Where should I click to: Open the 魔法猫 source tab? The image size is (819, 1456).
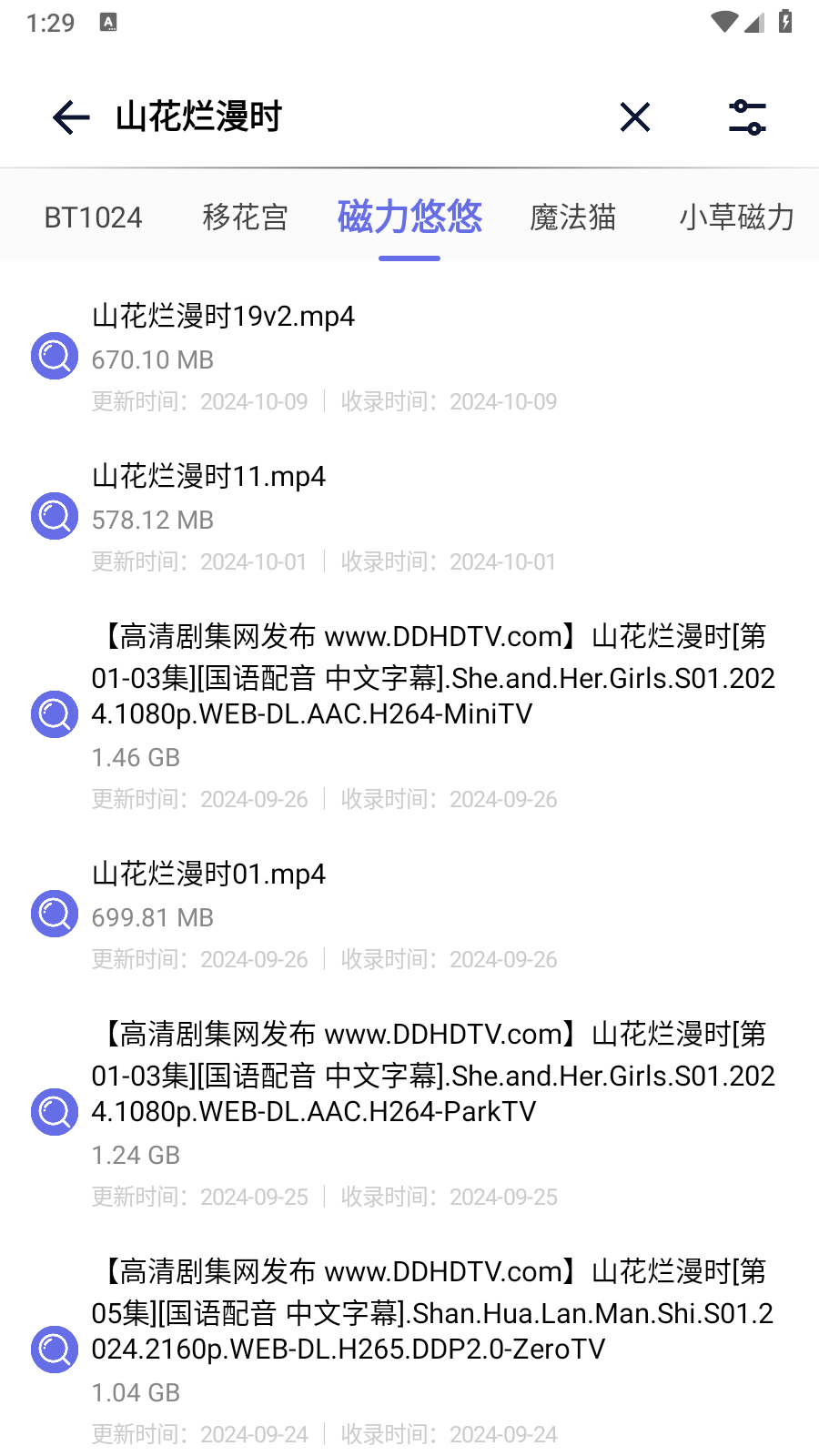[x=573, y=217]
